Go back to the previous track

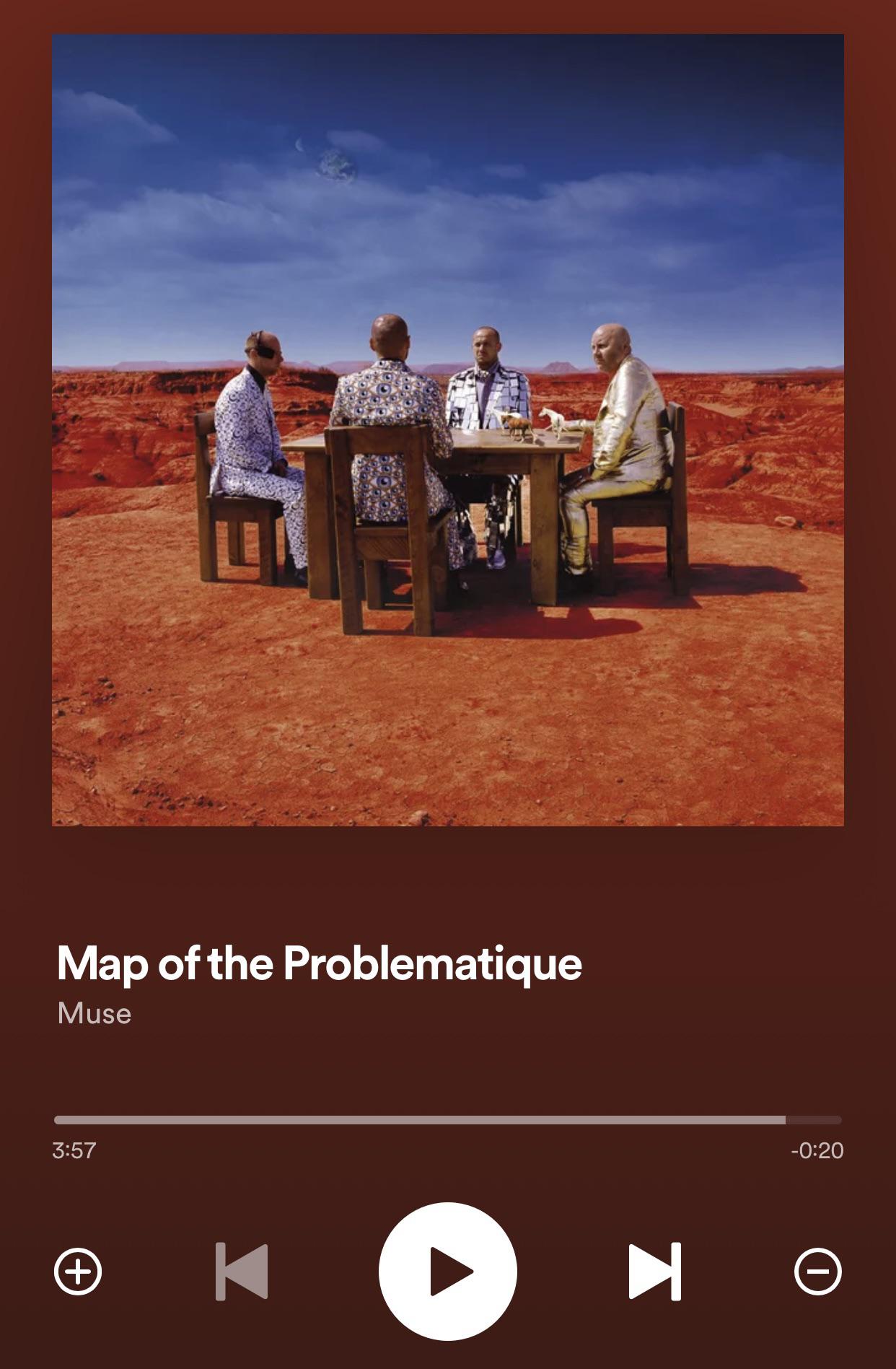[242, 1271]
